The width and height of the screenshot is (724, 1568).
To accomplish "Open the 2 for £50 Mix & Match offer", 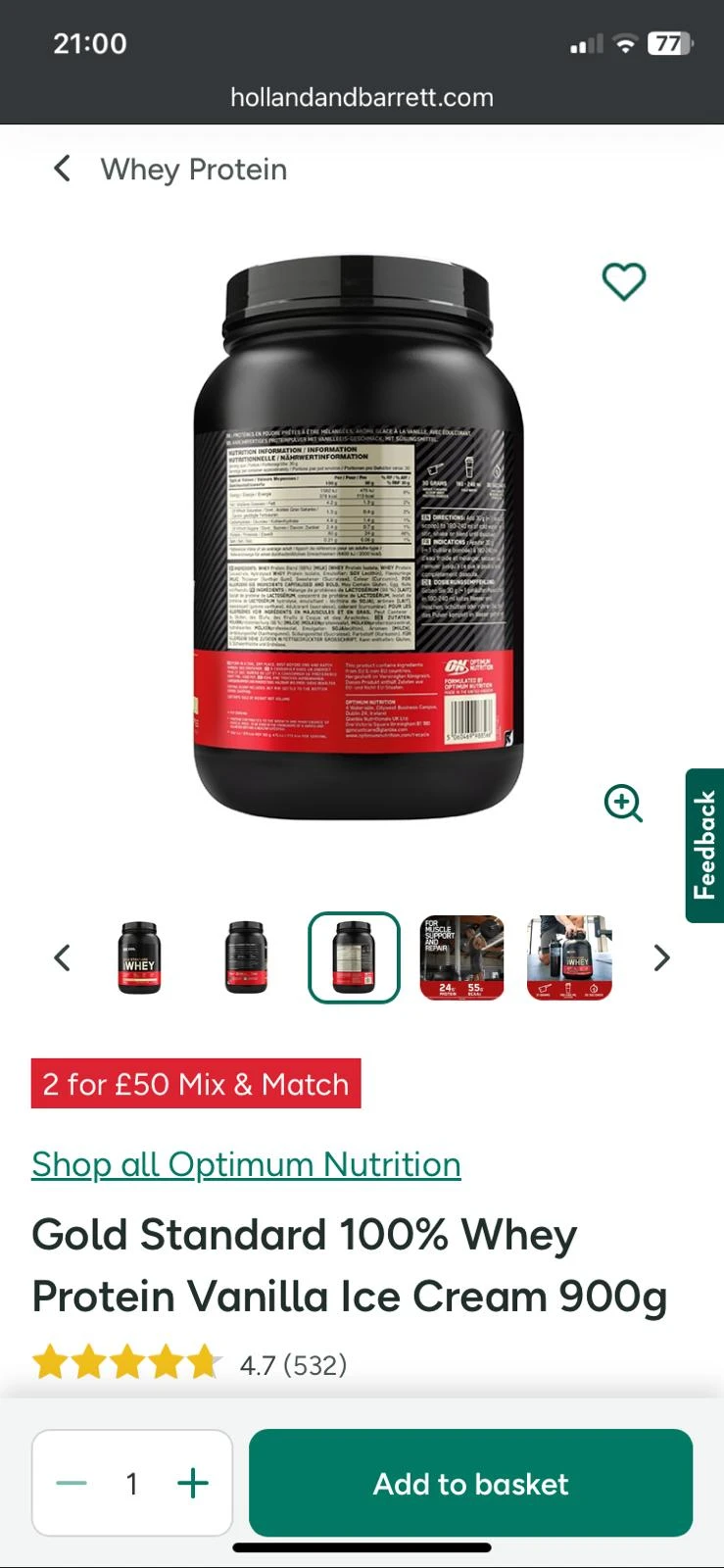I will click(x=196, y=1084).
